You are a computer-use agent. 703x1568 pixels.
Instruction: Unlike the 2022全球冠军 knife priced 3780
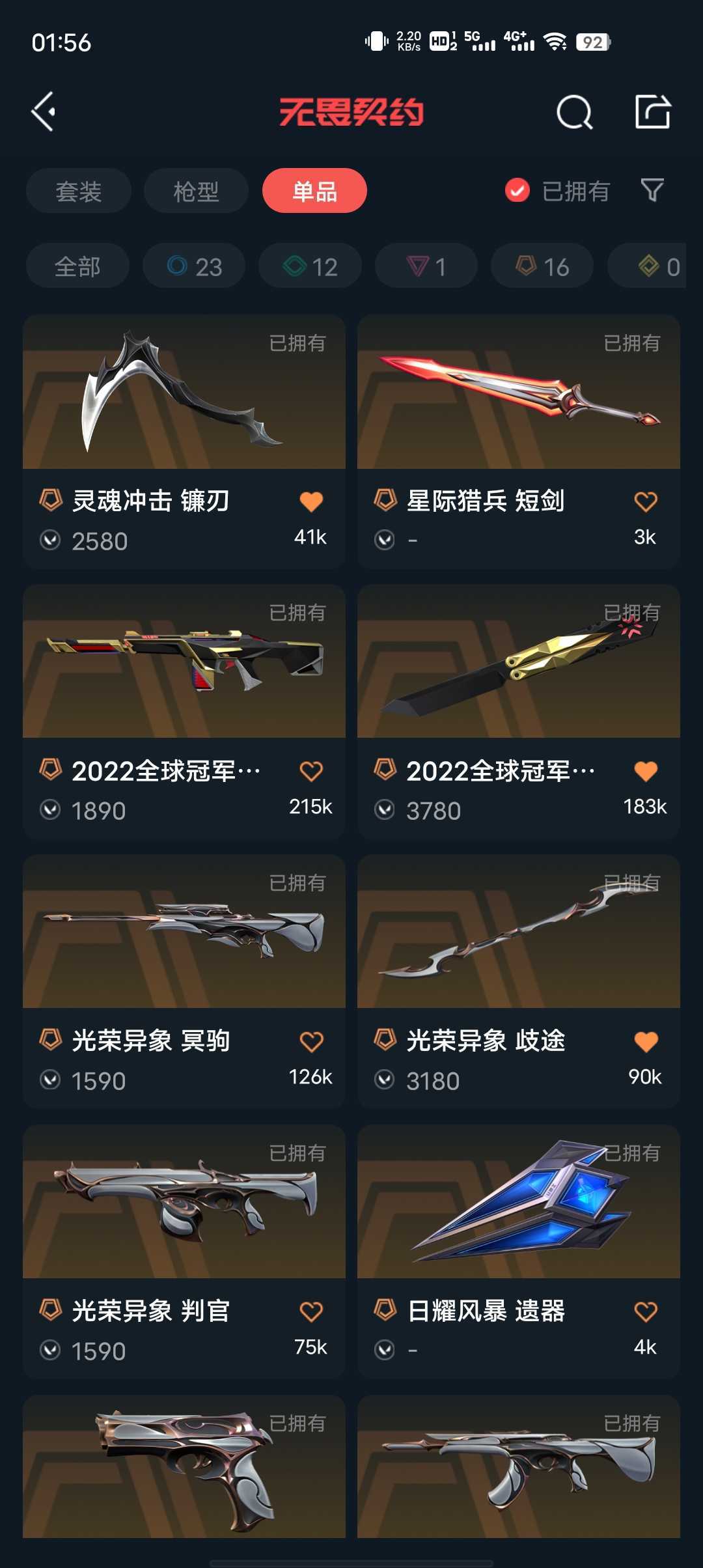click(645, 771)
